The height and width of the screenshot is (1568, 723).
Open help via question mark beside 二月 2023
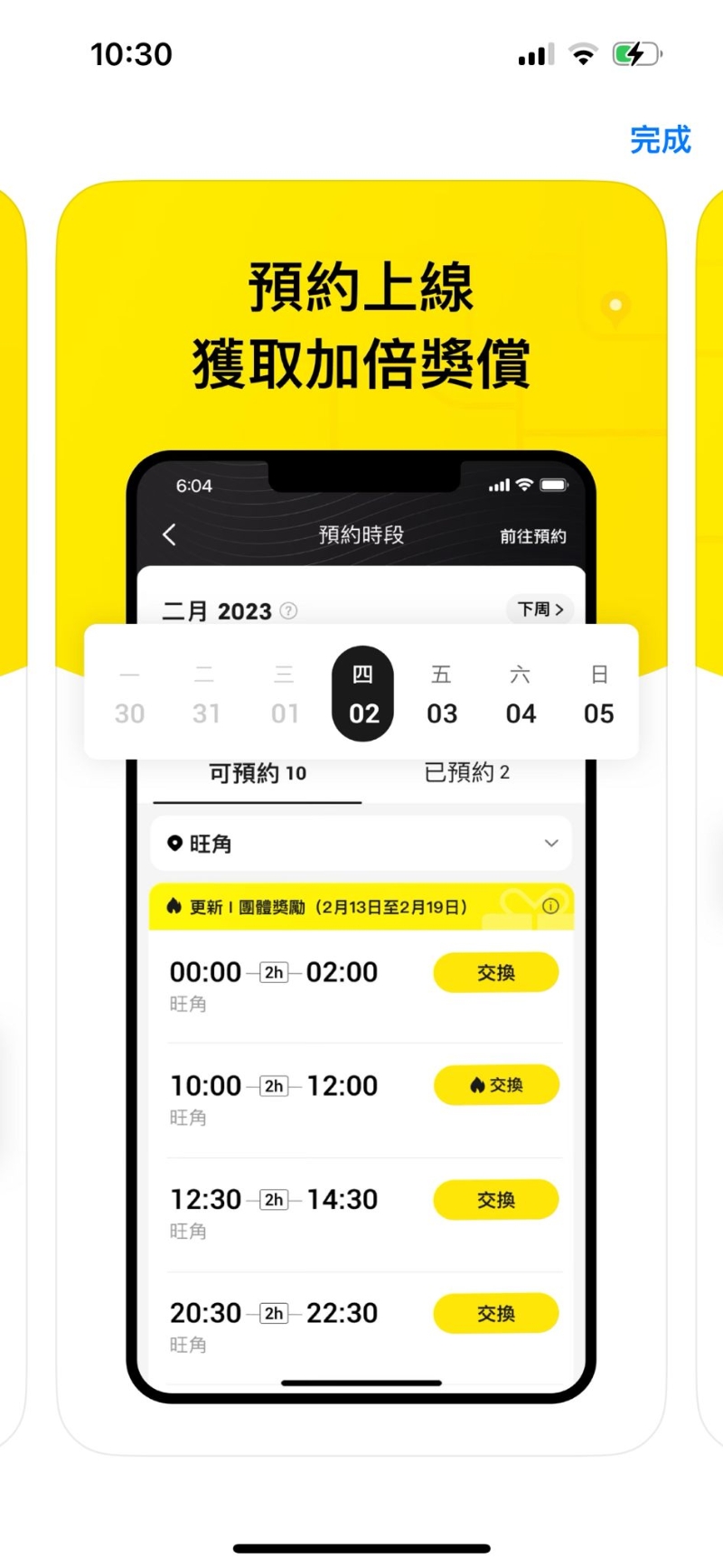(287, 611)
